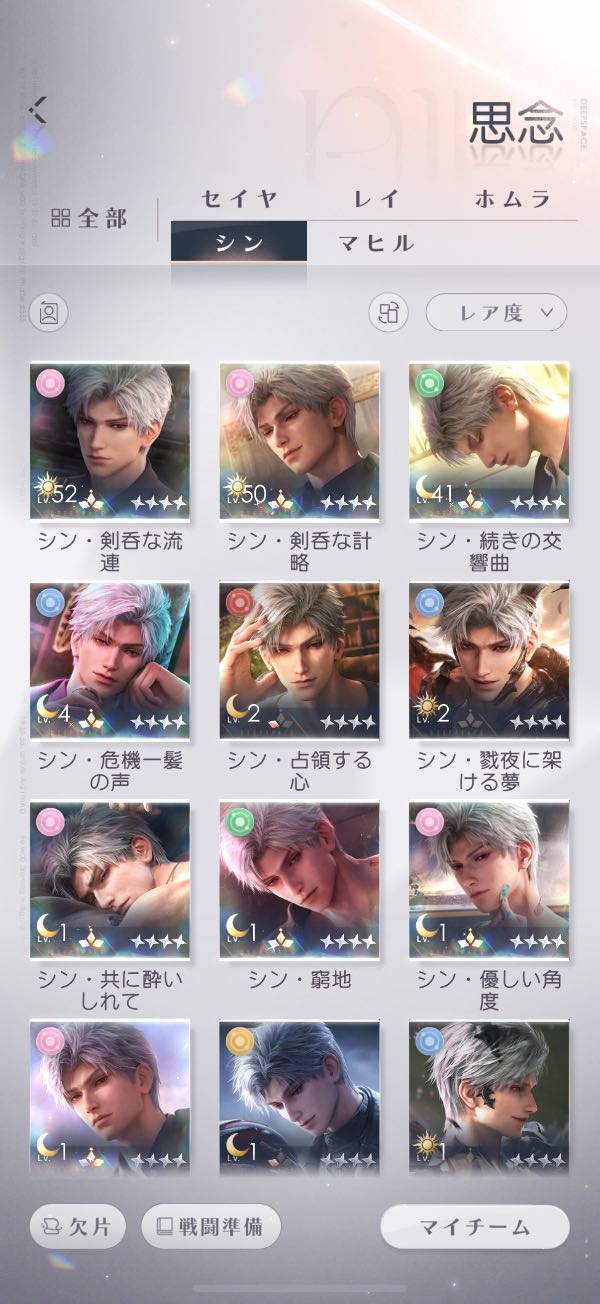The height and width of the screenshot is (1304, 600).
Task: Open 戦闘準備 battle preparation
Action: click(x=211, y=1227)
